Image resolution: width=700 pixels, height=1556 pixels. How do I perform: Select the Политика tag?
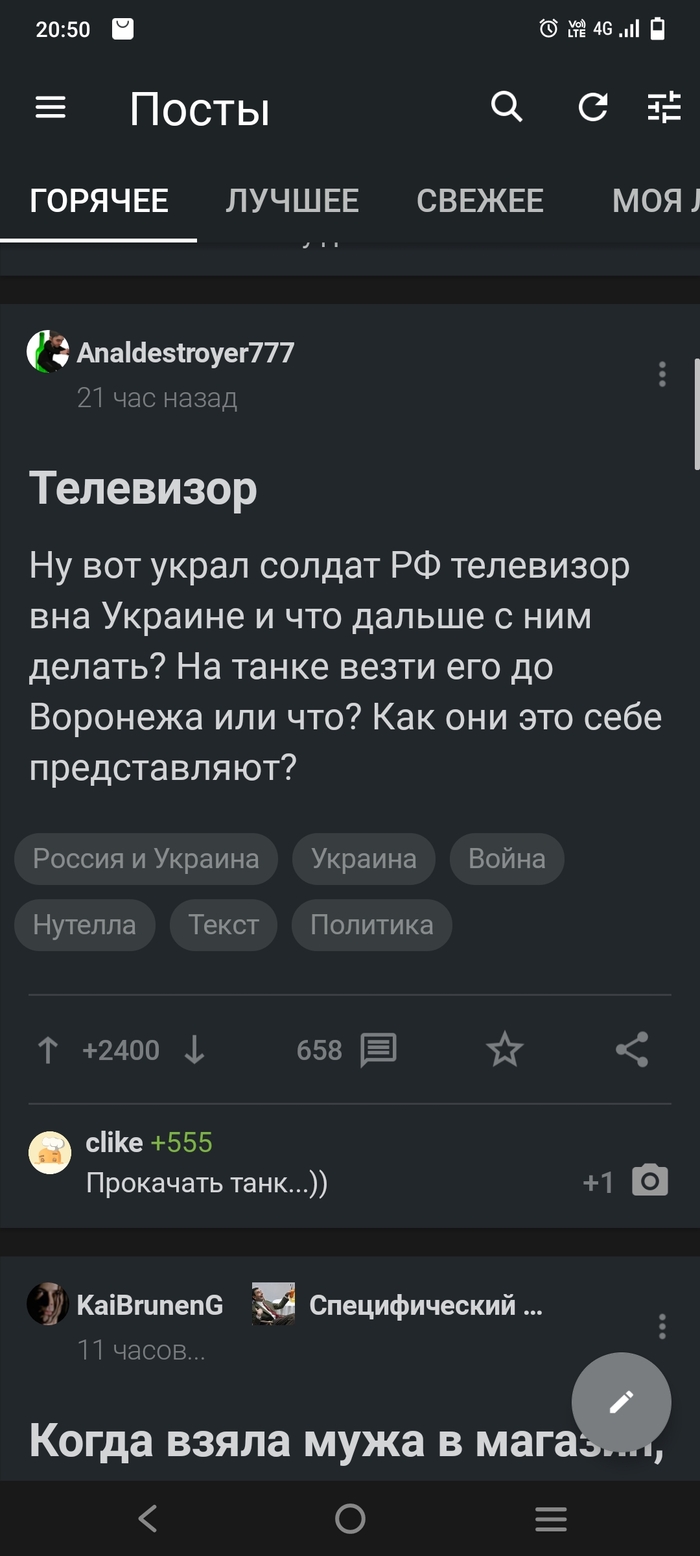371,925
